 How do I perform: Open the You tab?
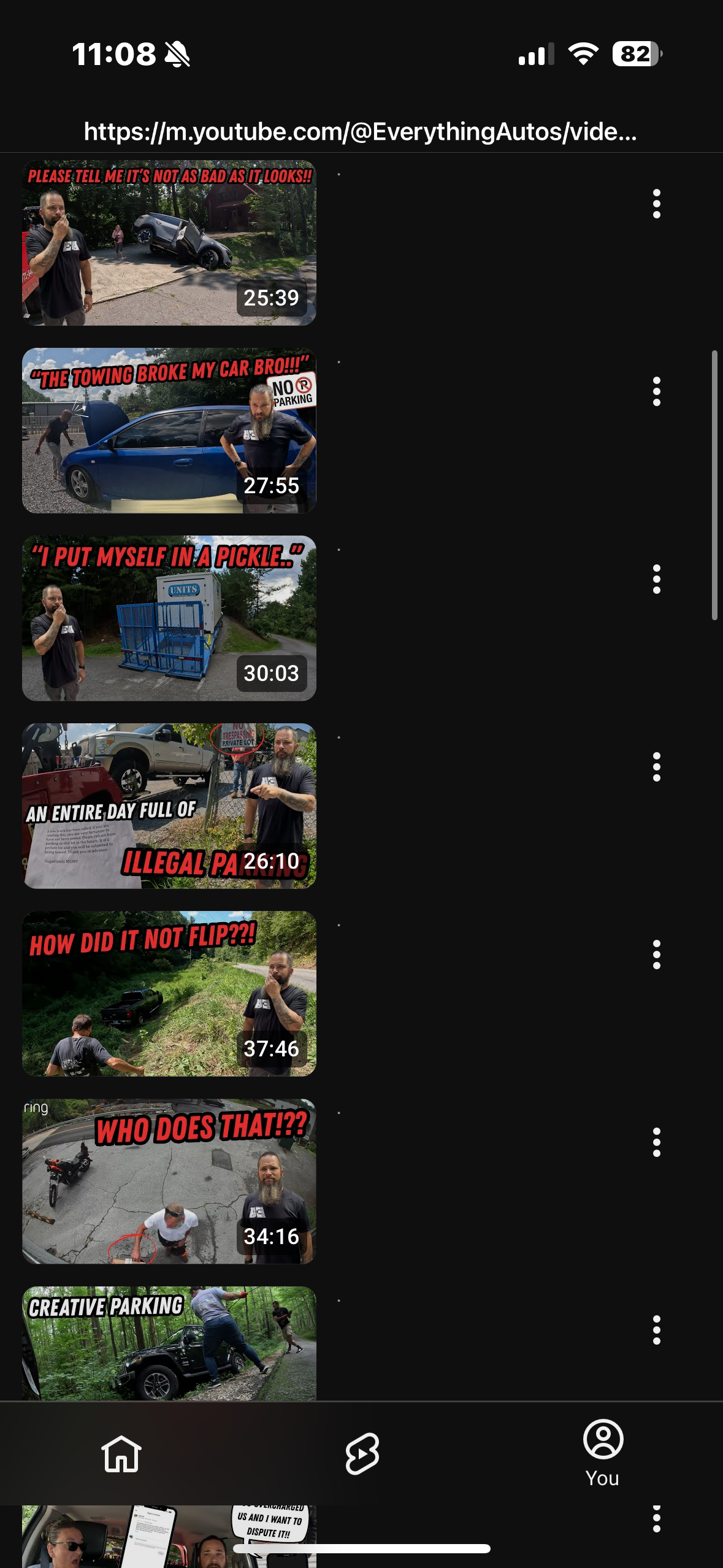603,1453
